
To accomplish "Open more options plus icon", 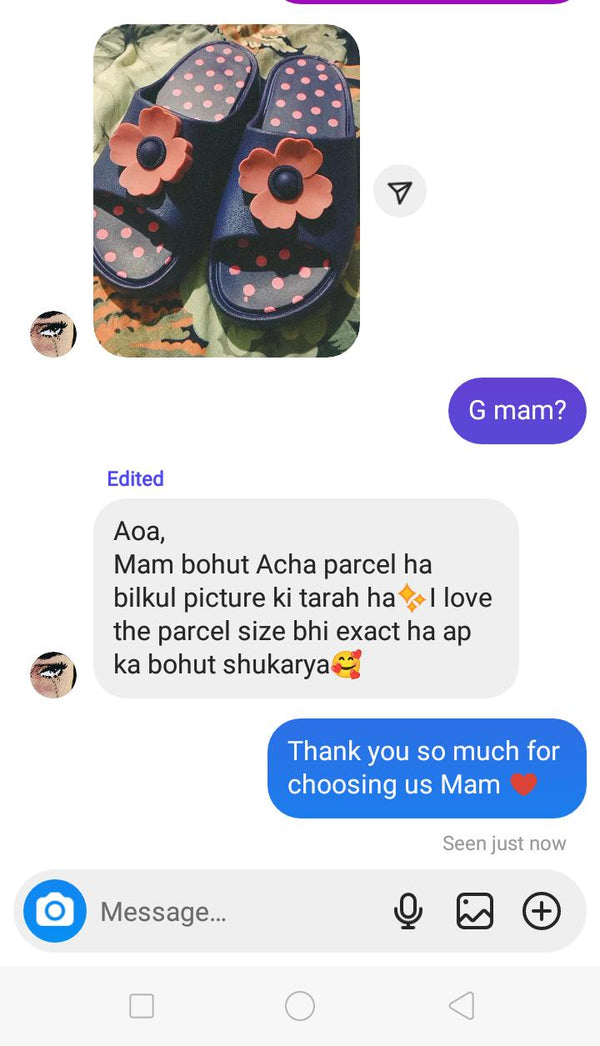I will (x=541, y=911).
